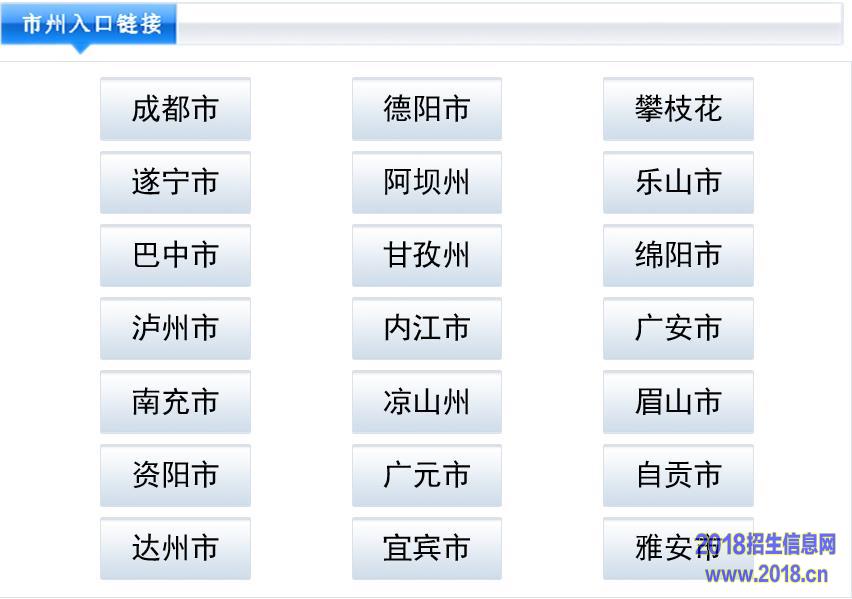The height and width of the screenshot is (599, 852).
Task: Select 巴中市 city link
Action: (175, 255)
